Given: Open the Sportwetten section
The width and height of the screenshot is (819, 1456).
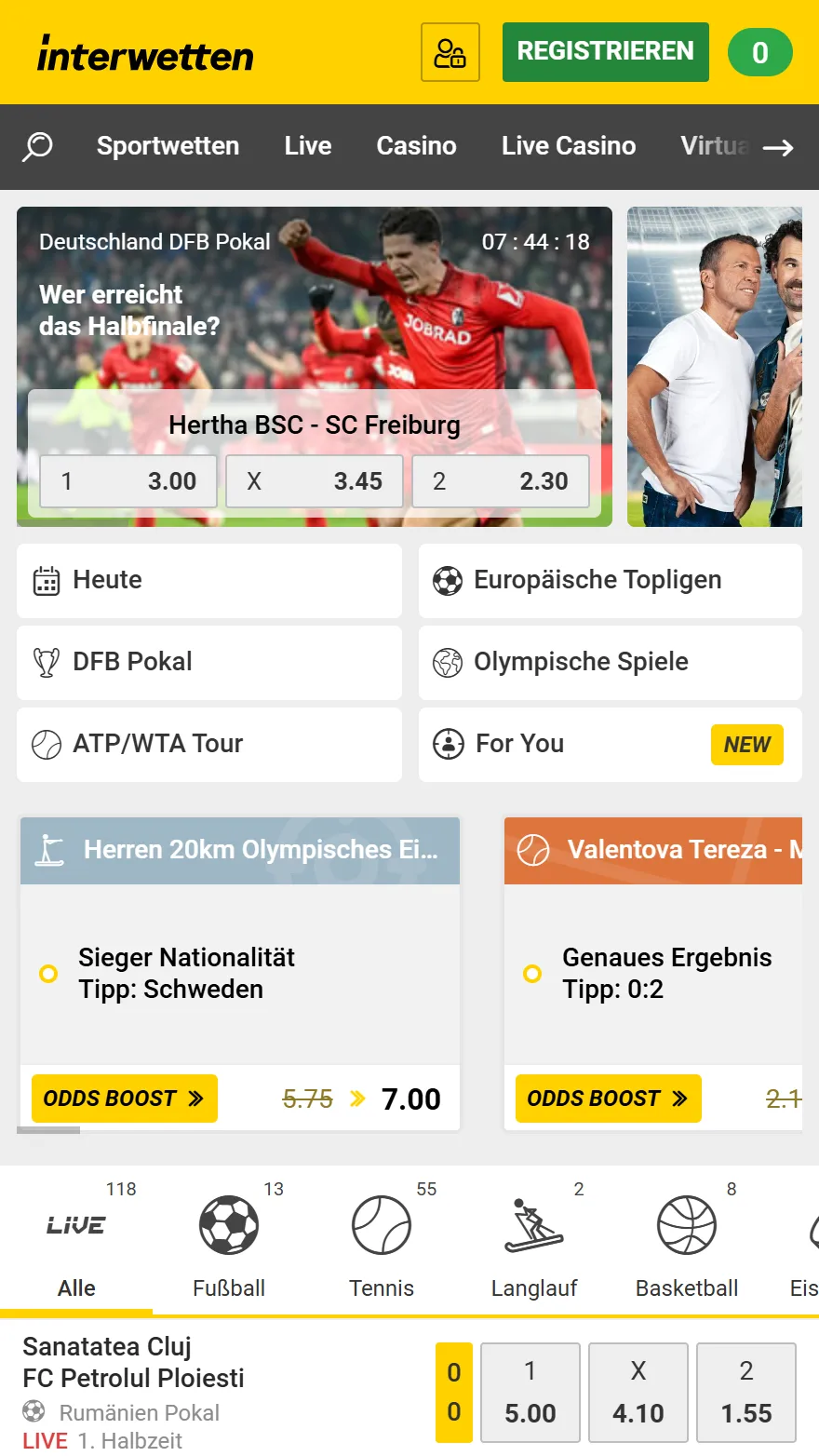Looking at the screenshot, I should click(168, 146).
